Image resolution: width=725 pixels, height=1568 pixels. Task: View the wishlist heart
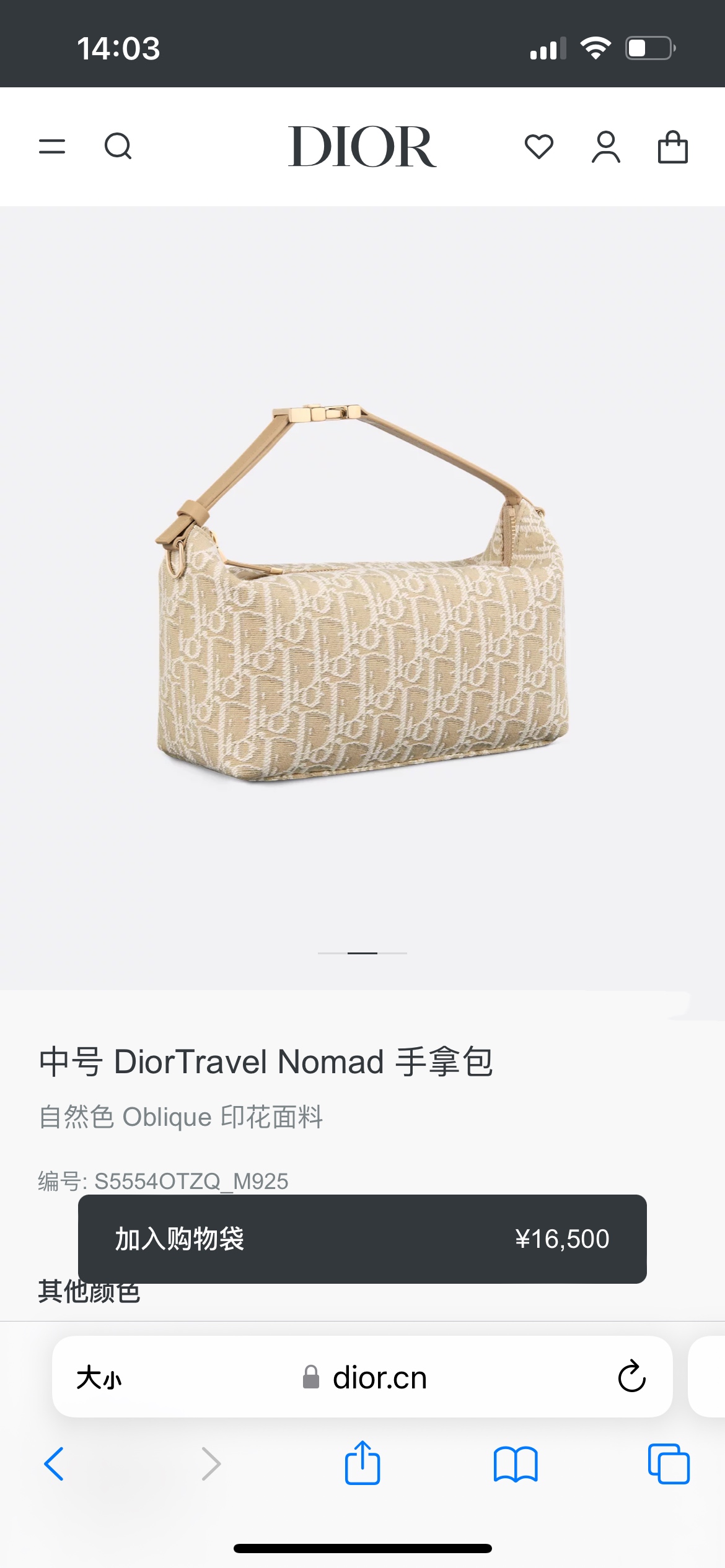538,147
